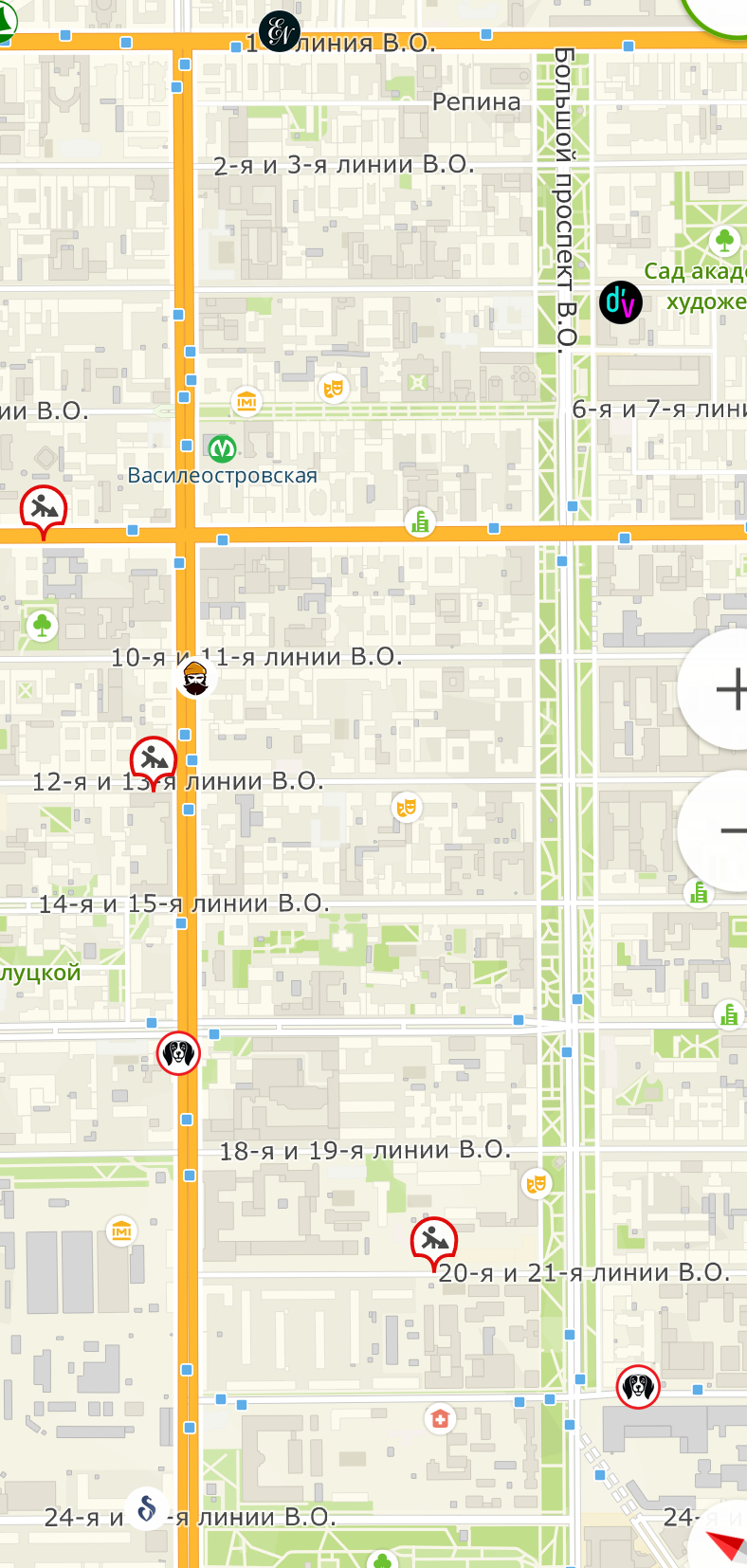Viewport: 747px width, 1568px height.
Task: Select the bearded man barbershop marker
Action: [194, 679]
